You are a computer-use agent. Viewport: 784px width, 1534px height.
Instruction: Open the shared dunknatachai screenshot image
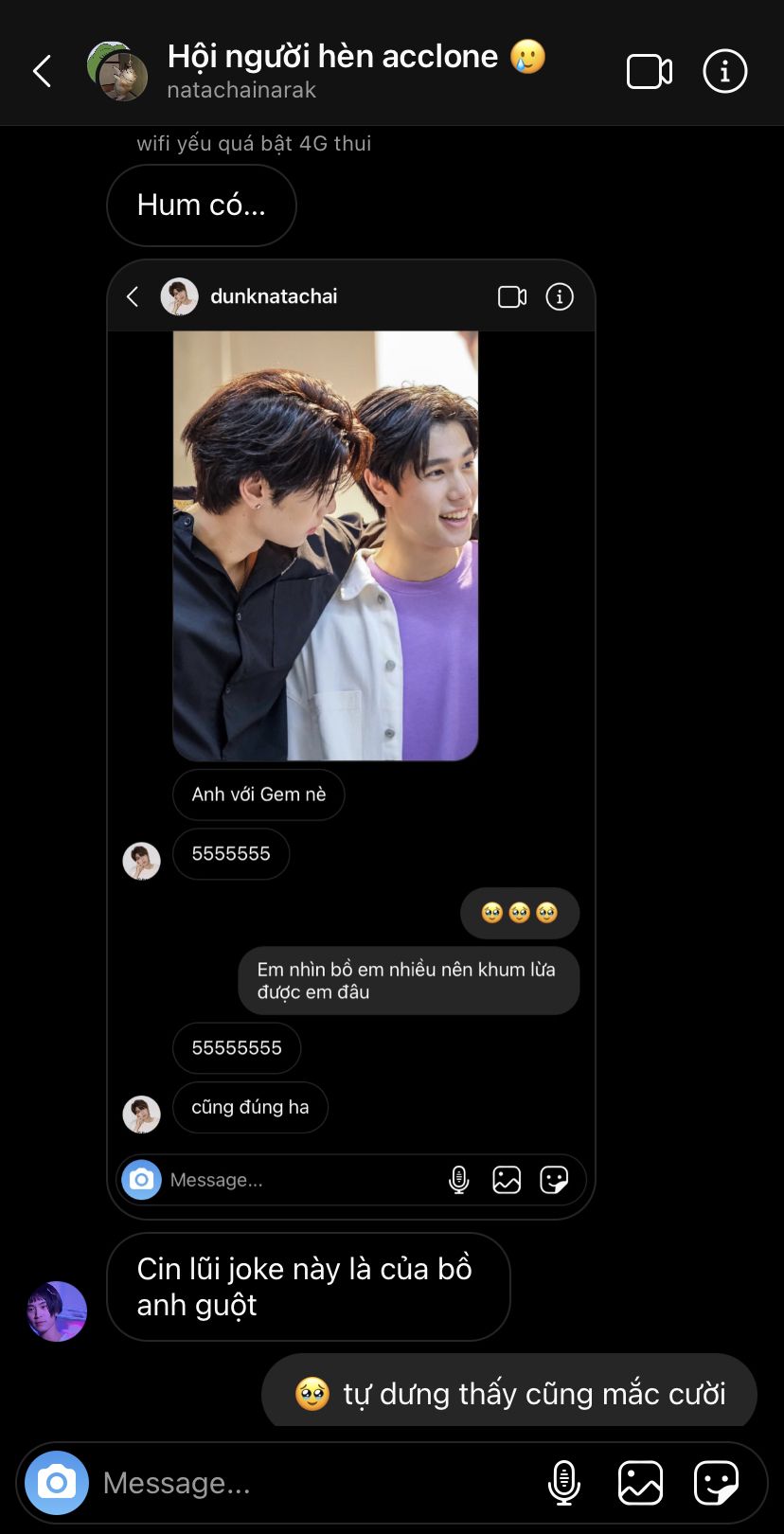coord(350,739)
